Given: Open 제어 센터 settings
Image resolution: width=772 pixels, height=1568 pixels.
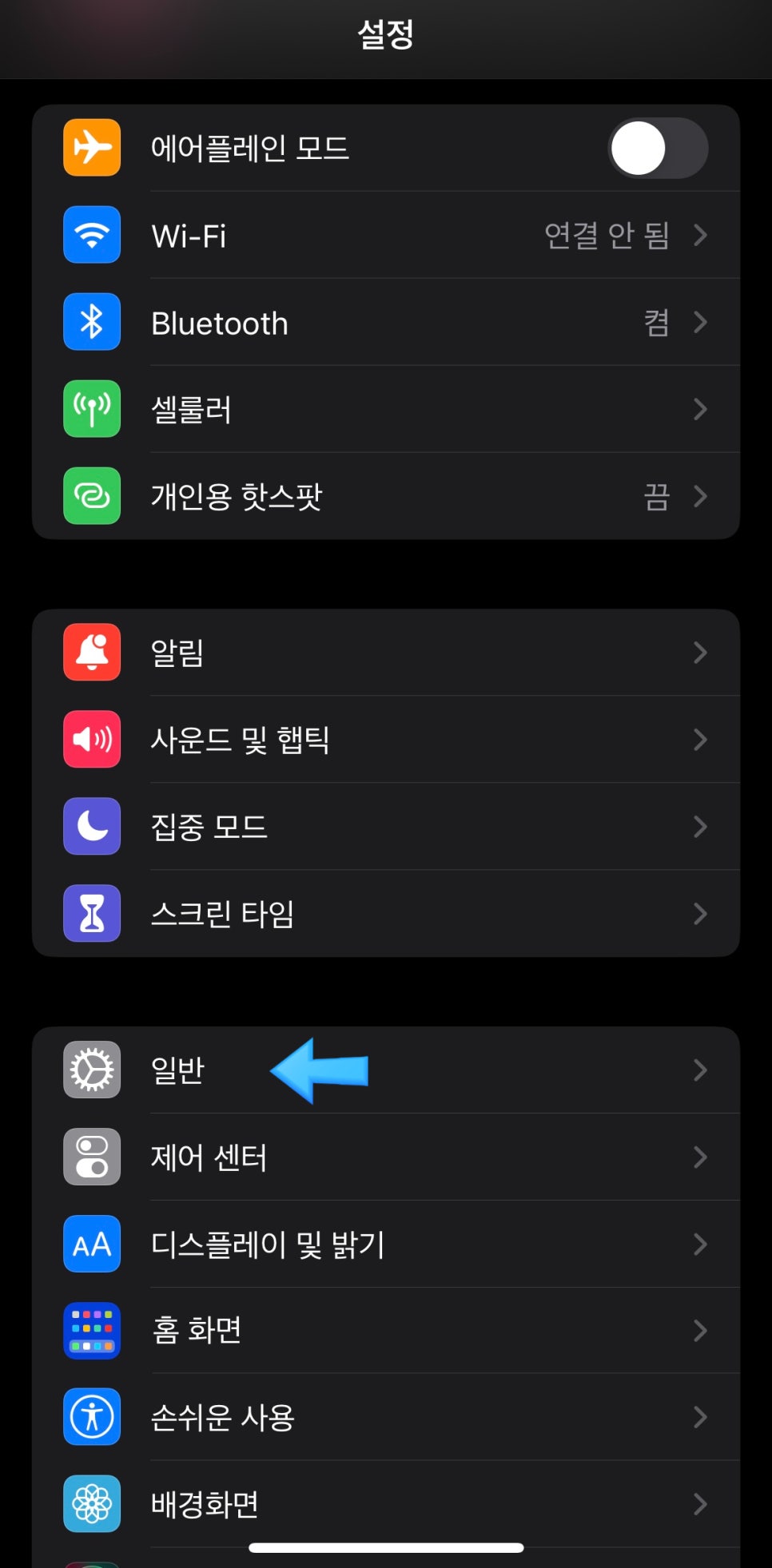Looking at the screenshot, I should (x=386, y=1157).
